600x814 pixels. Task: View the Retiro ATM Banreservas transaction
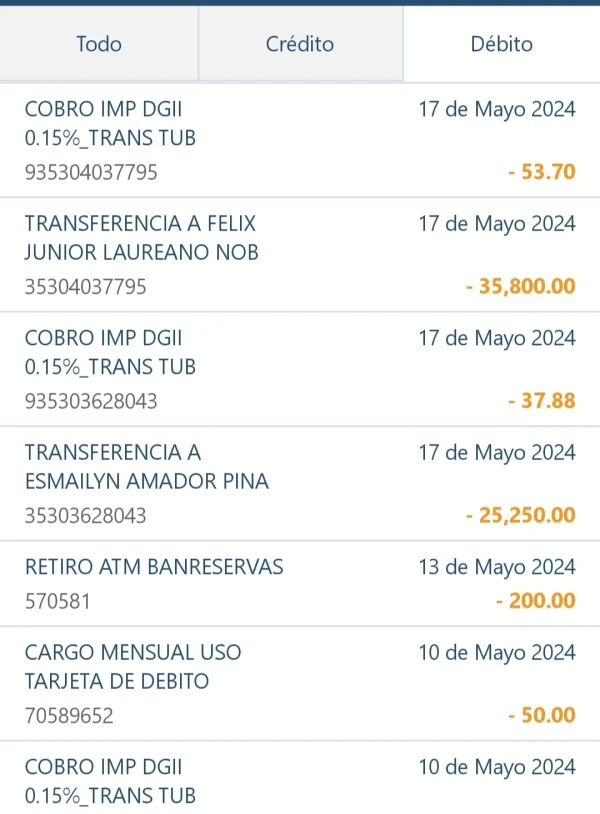point(300,583)
